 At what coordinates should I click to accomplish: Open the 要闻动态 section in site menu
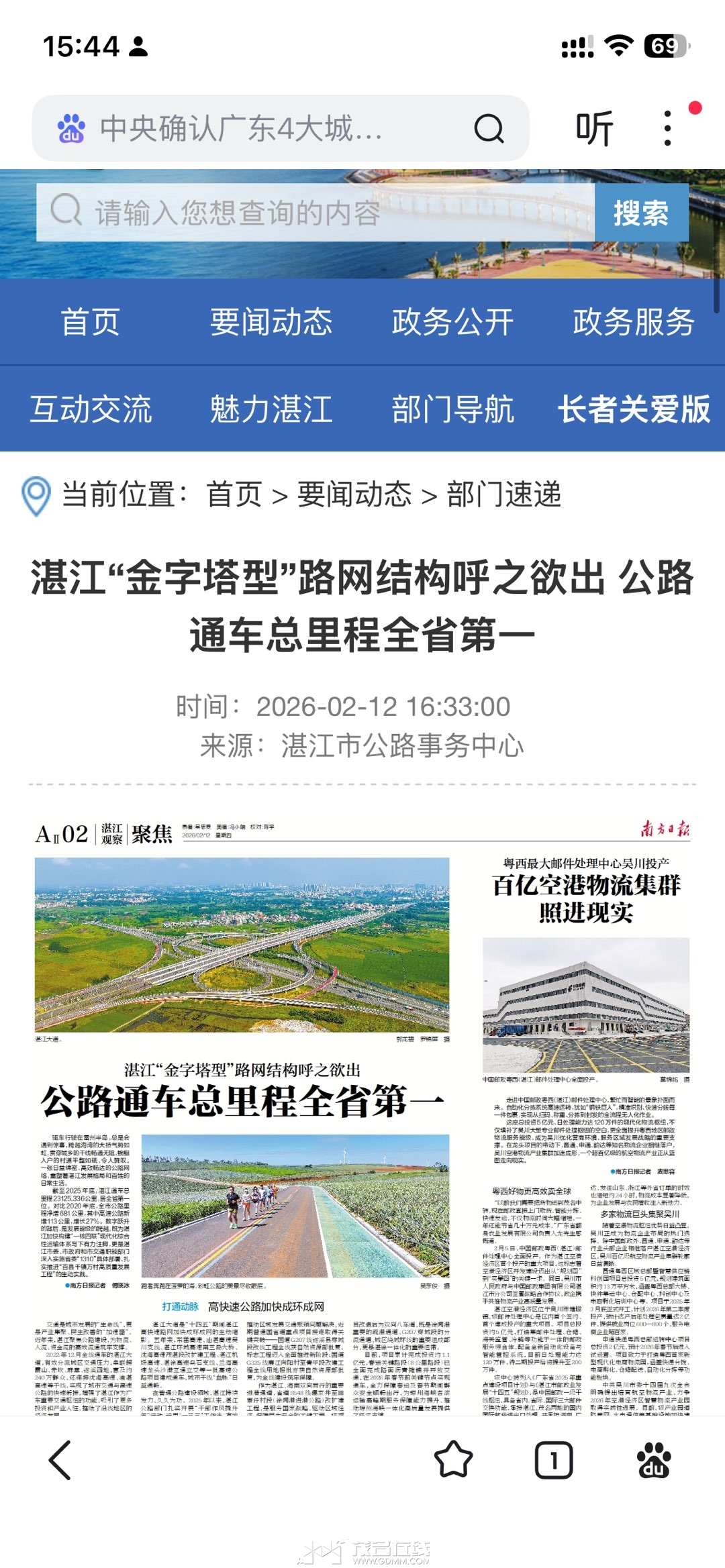(271, 322)
